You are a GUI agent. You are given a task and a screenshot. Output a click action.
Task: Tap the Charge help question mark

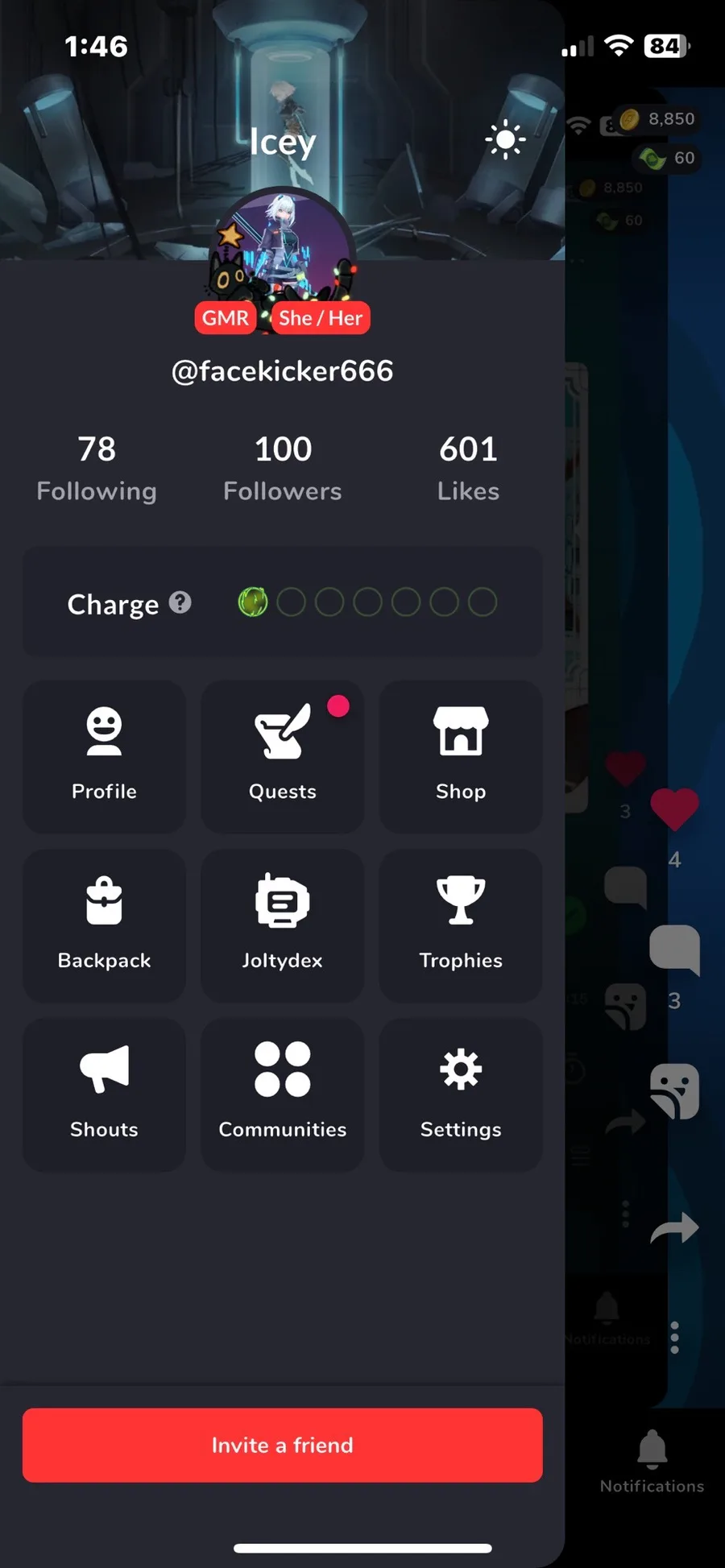180,602
